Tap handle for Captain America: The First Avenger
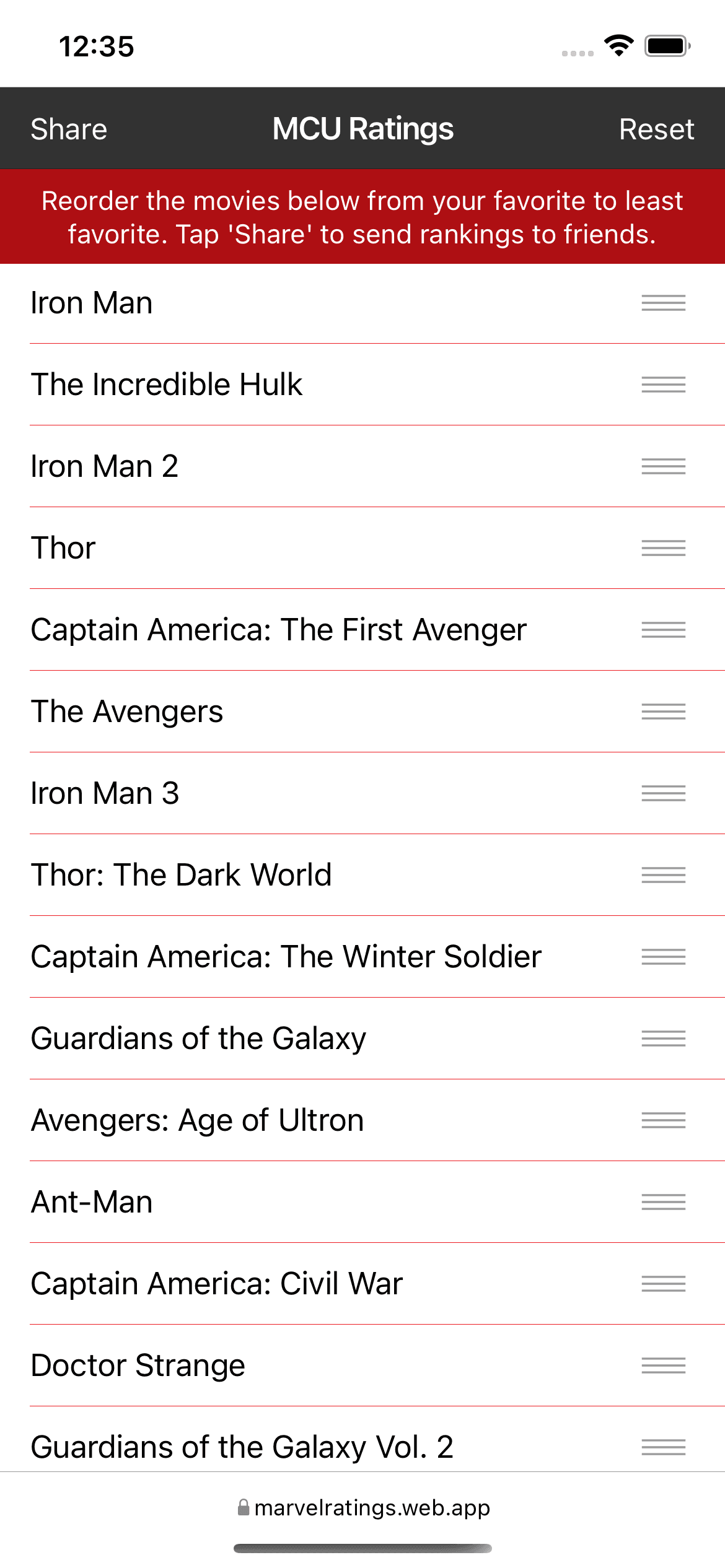 tap(663, 630)
